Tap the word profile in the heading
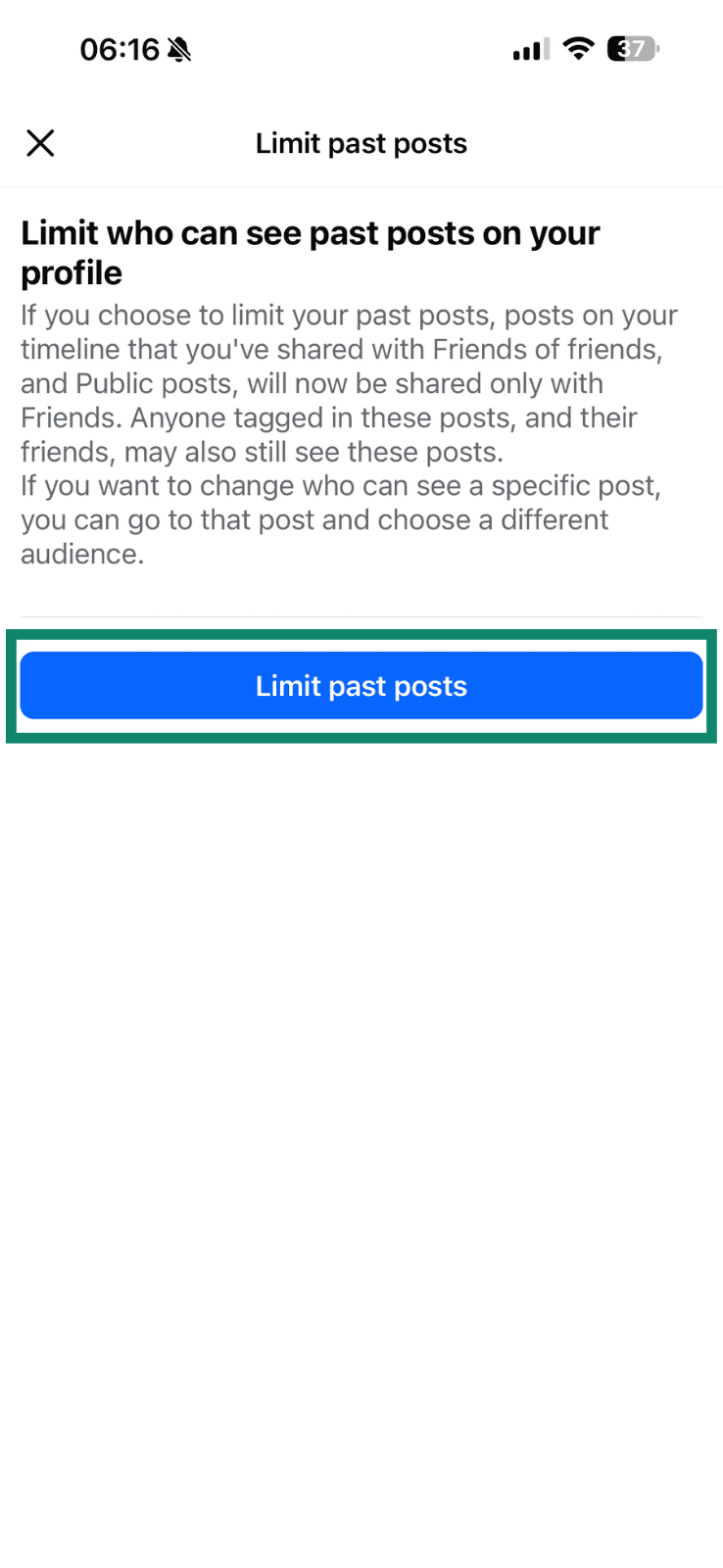Viewport: 723px width, 1568px height. pos(71,272)
